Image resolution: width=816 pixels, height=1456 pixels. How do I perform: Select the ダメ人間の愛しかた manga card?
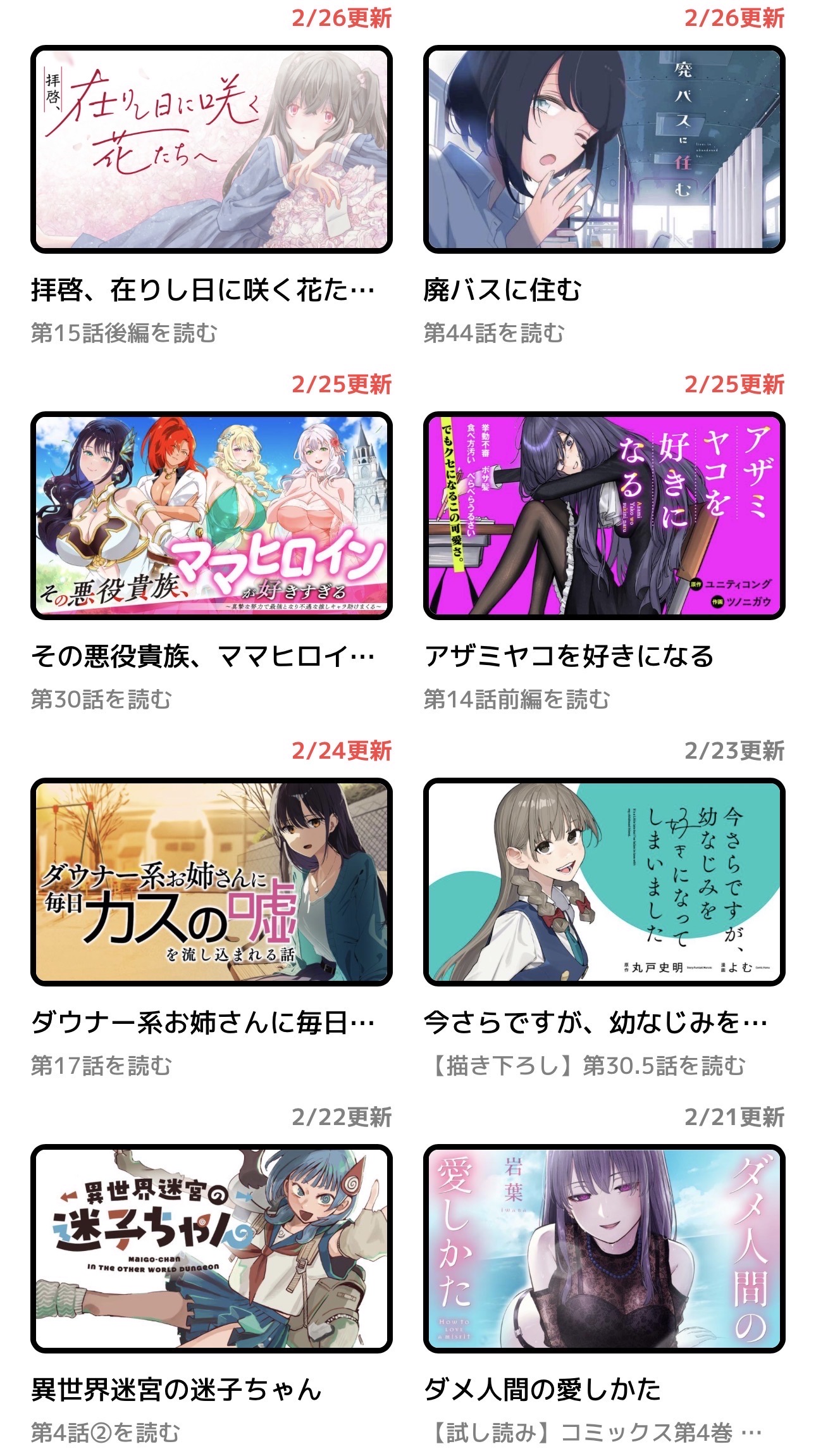point(604,1248)
